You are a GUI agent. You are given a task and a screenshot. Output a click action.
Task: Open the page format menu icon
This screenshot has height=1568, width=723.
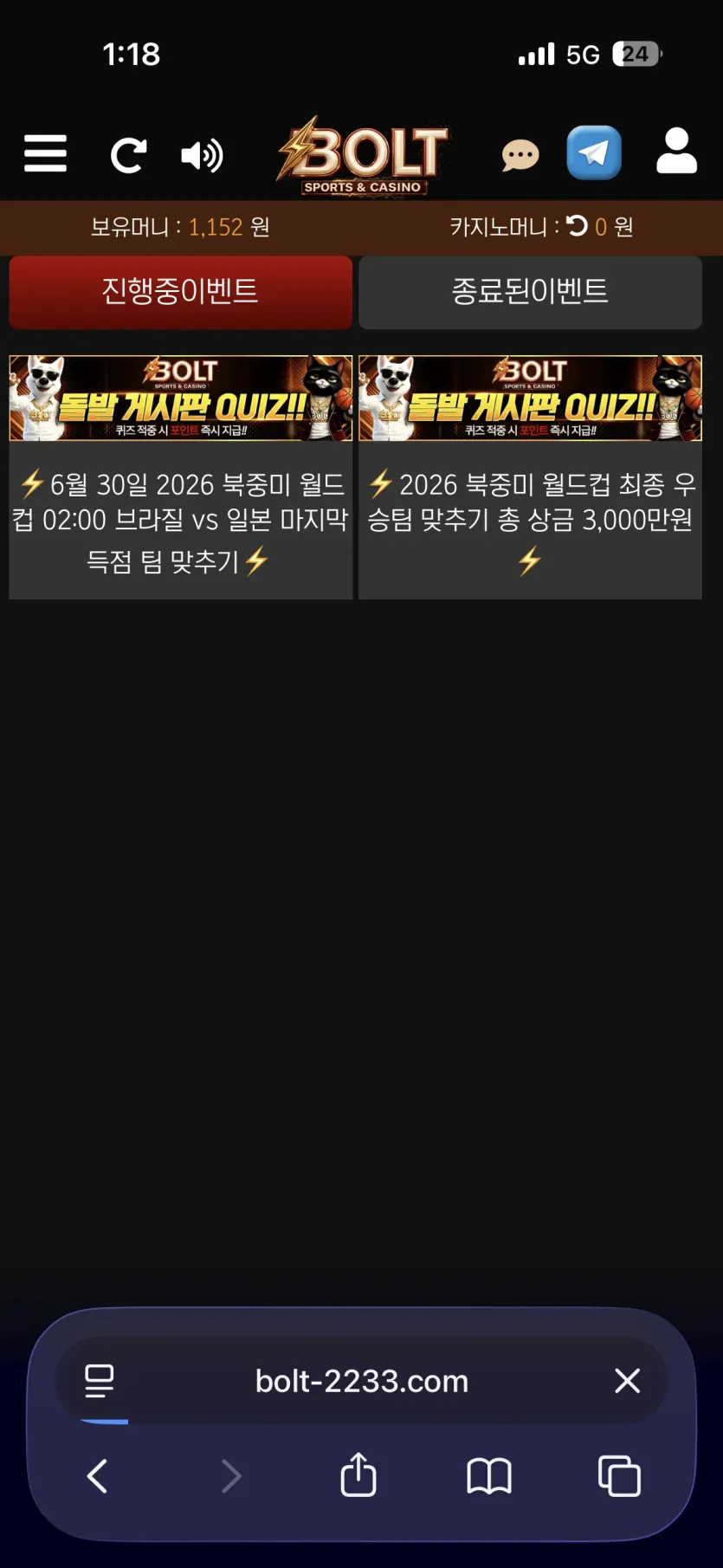[100, 1381]
